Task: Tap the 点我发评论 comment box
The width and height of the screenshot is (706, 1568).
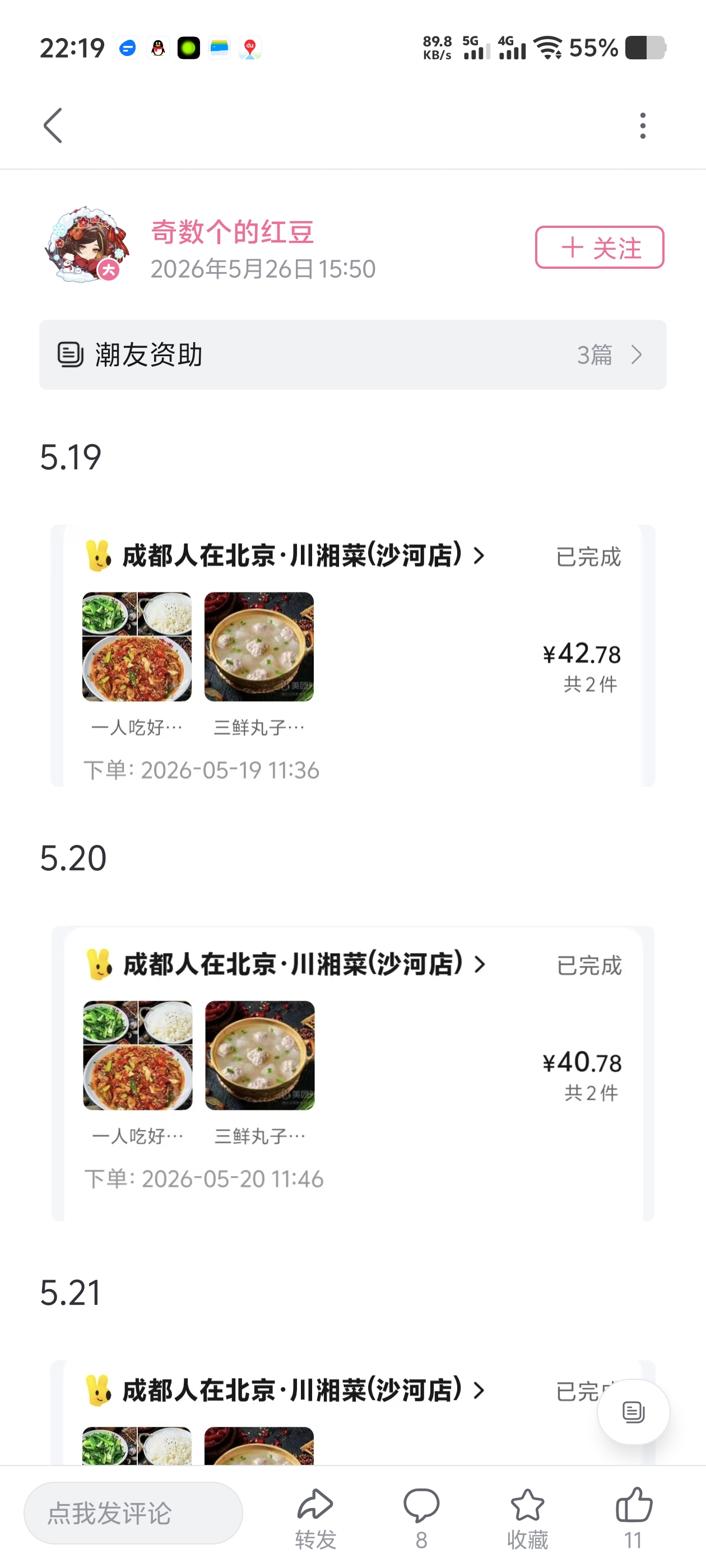Action: [x=133, y=1513]
